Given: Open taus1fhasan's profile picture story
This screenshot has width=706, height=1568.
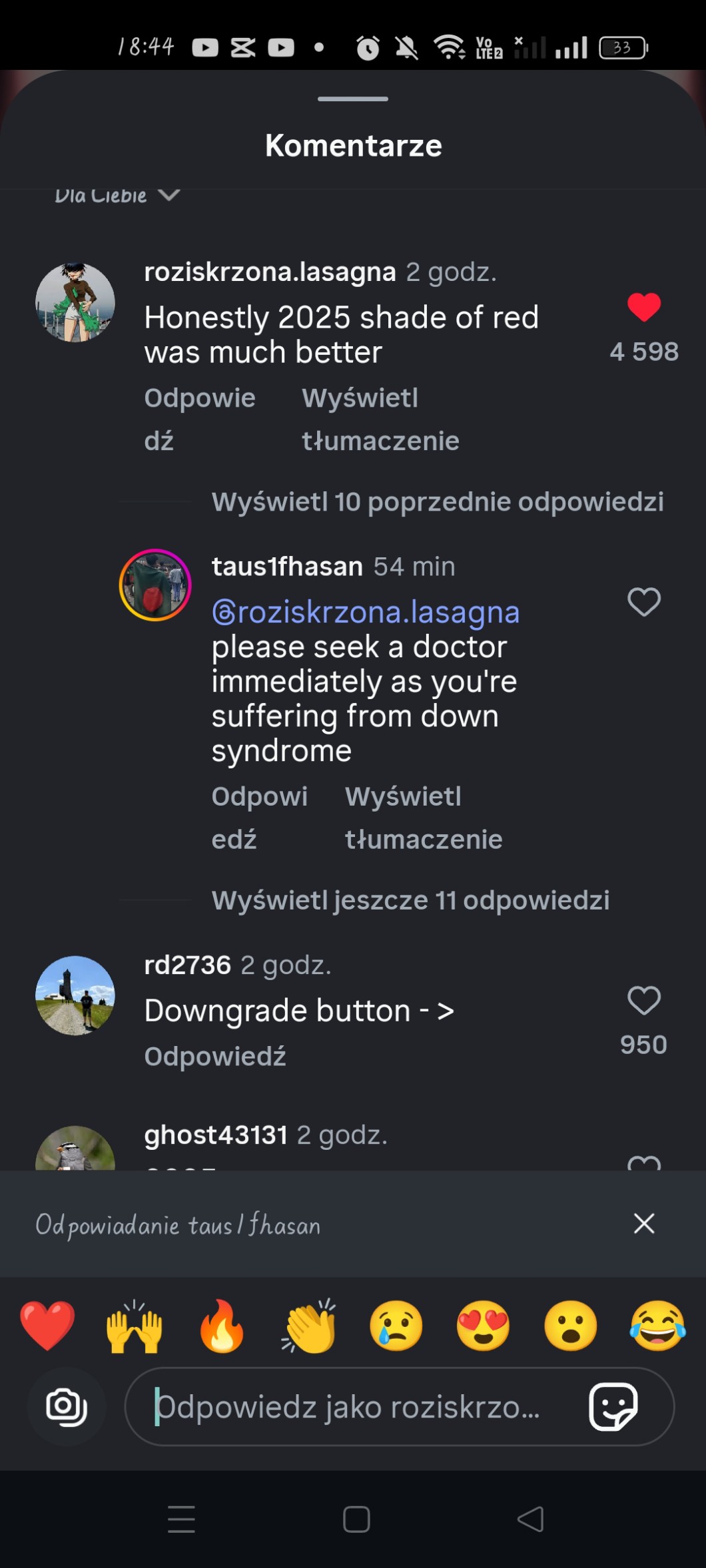Looking at the screenshot, I should 155,585.
